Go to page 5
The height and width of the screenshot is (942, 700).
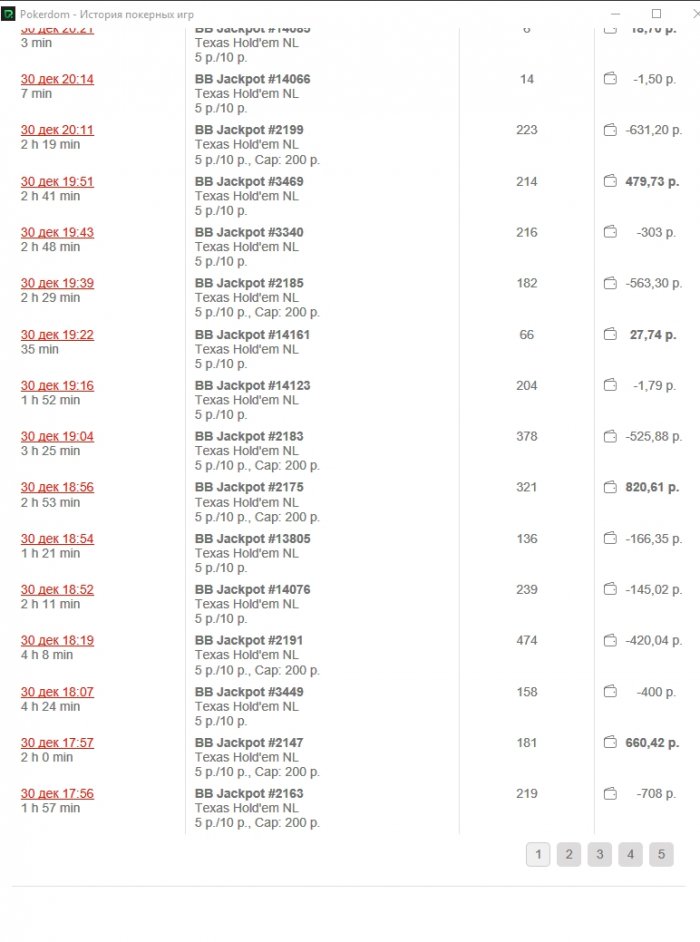(x=661, y=854)
